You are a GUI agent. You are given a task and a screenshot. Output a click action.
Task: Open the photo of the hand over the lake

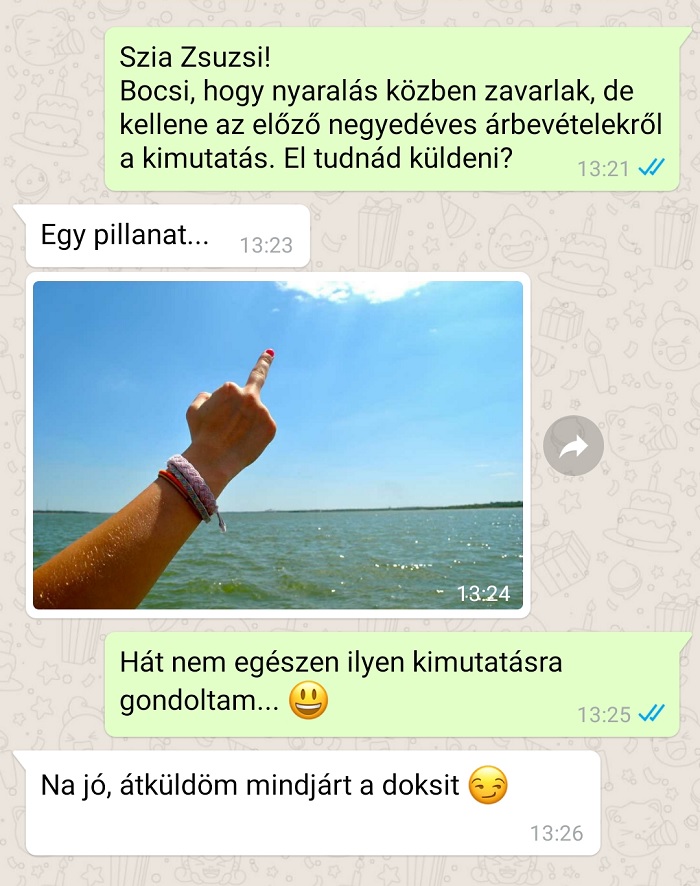pyautogui.click(x=278, y=444)
